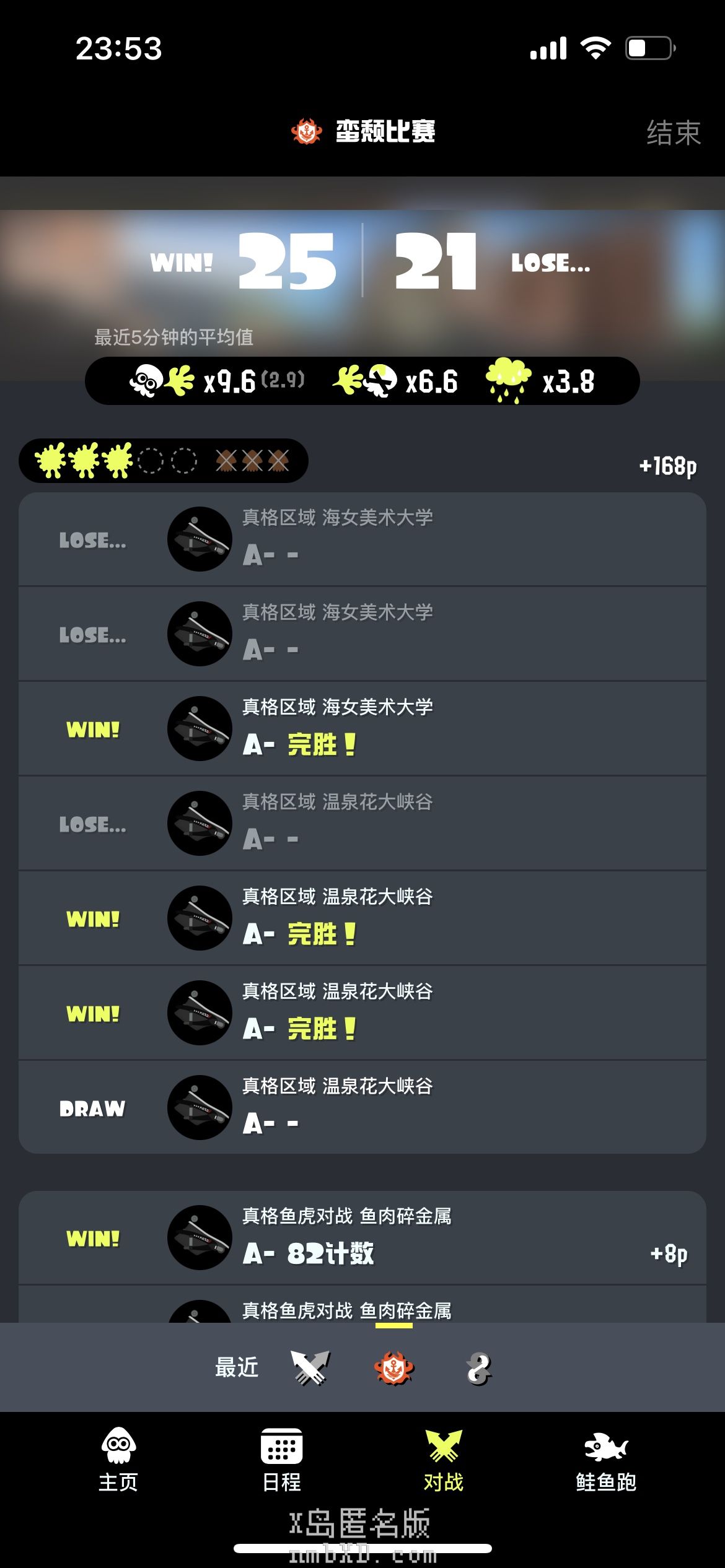
Task: Open the 82计数 win at 鱼肉碎金属
Action: point(362,1237)
